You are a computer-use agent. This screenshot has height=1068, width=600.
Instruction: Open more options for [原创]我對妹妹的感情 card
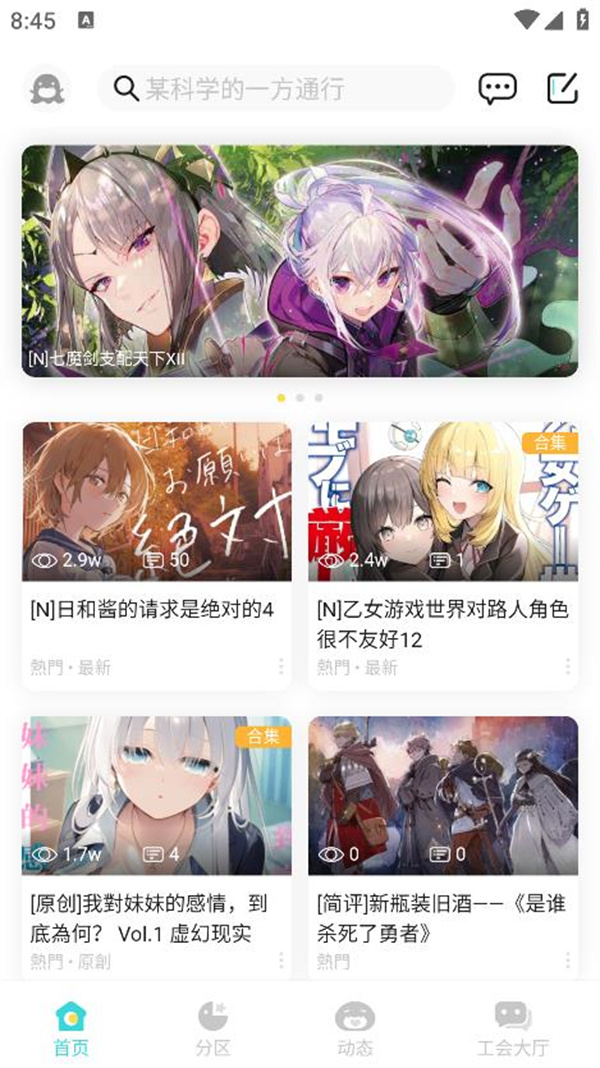pyautogui.click(x=281, y=961)
